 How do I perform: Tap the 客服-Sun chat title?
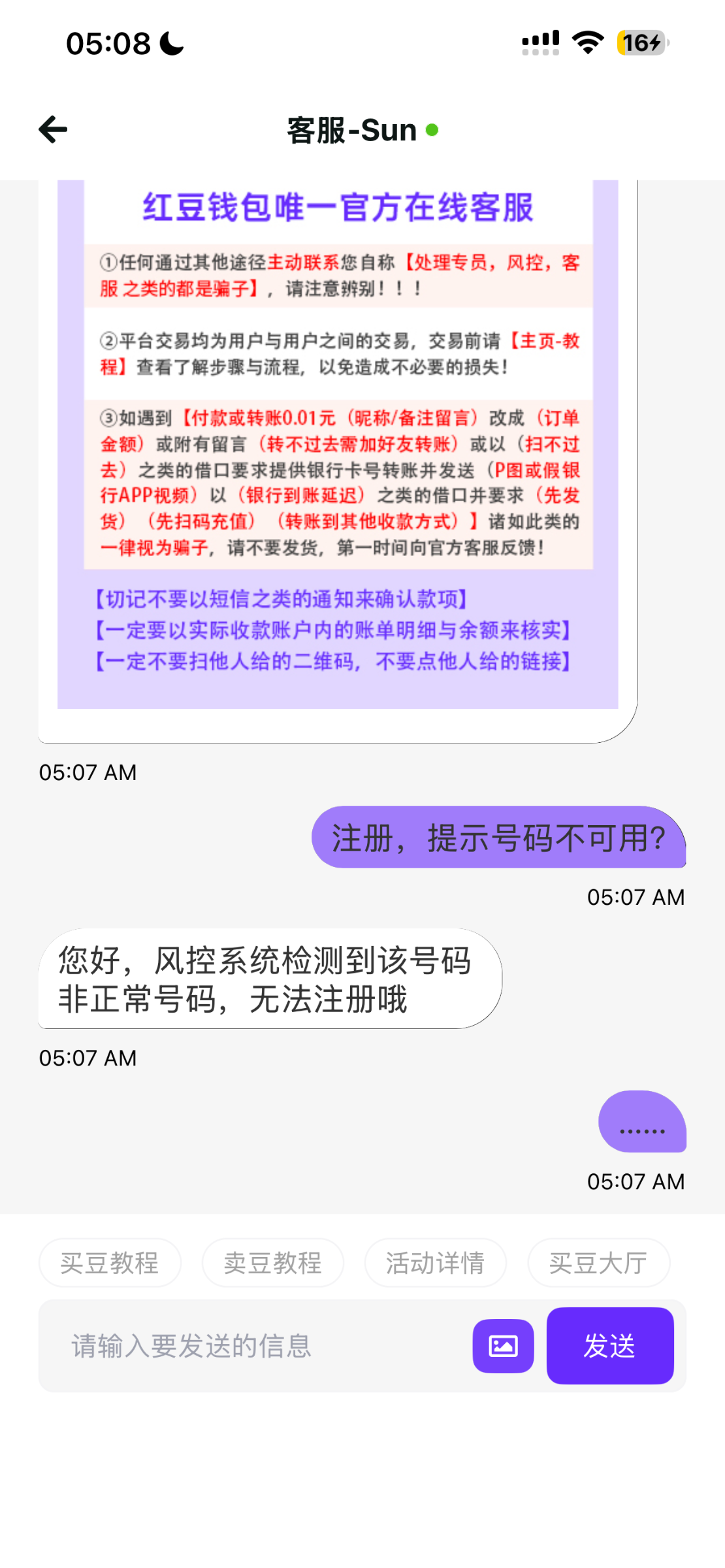pyautogui.click(x=351, y=130)
